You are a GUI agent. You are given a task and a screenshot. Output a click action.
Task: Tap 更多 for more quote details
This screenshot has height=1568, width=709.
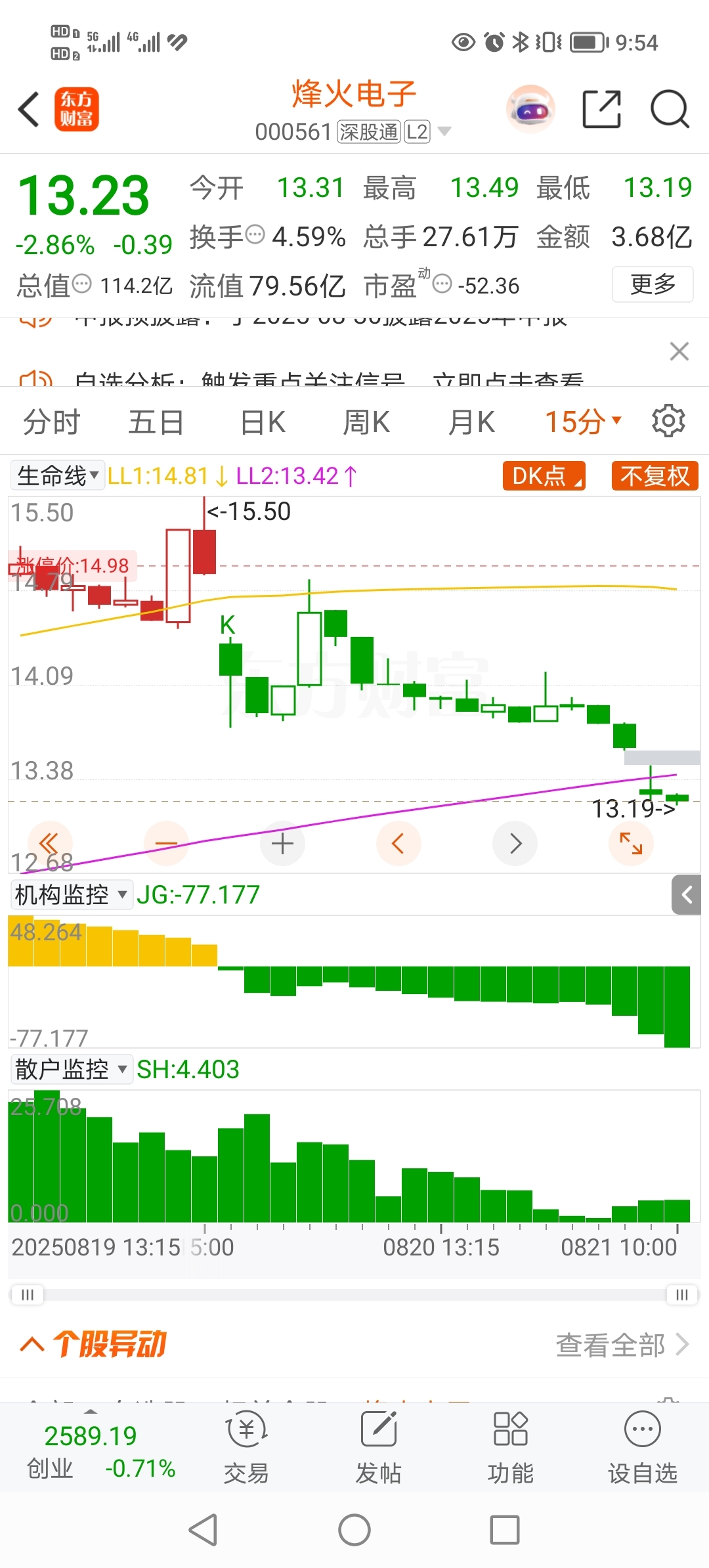pyautogui.click(x=653, y=284)
